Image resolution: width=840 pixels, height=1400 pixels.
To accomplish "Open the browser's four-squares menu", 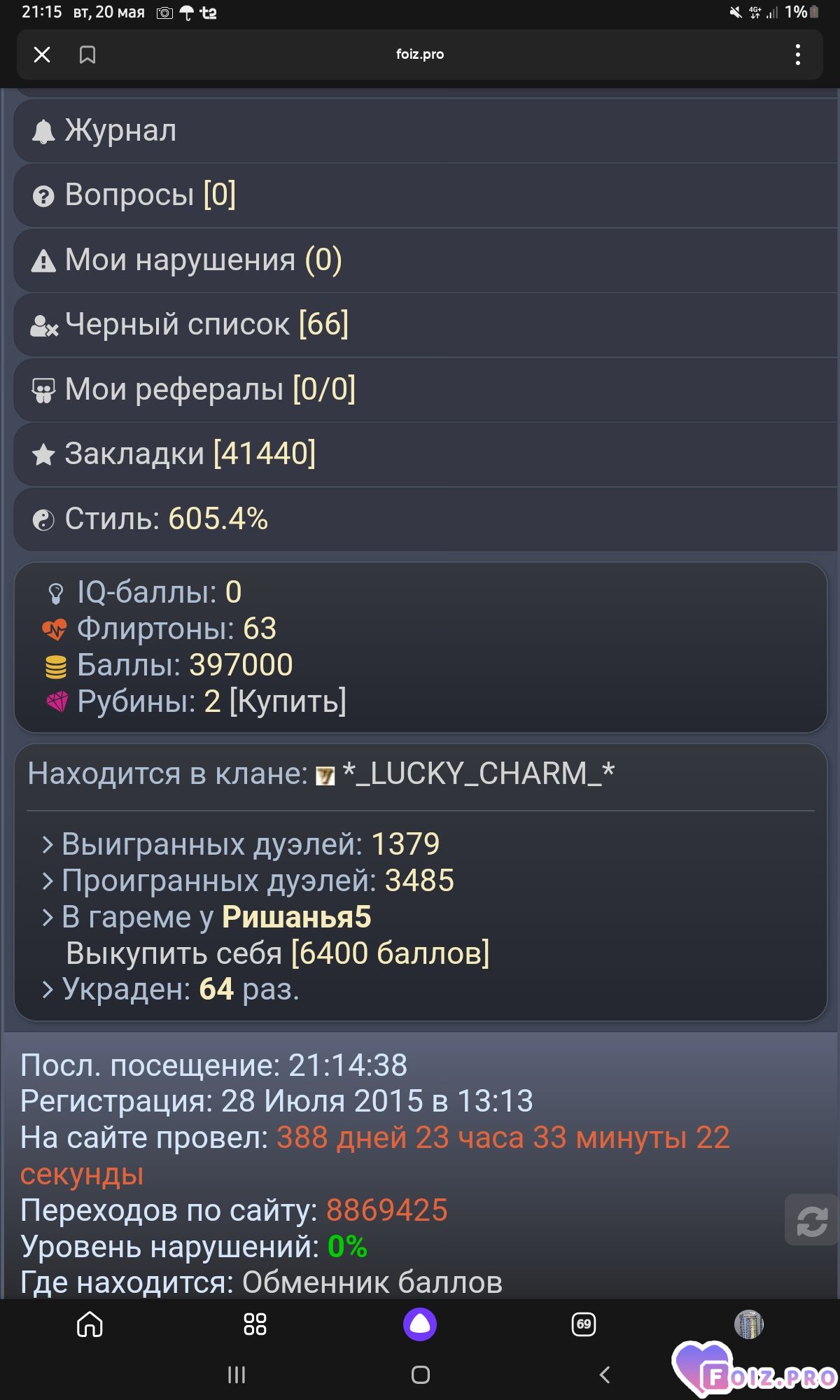I will (255, 1324).
